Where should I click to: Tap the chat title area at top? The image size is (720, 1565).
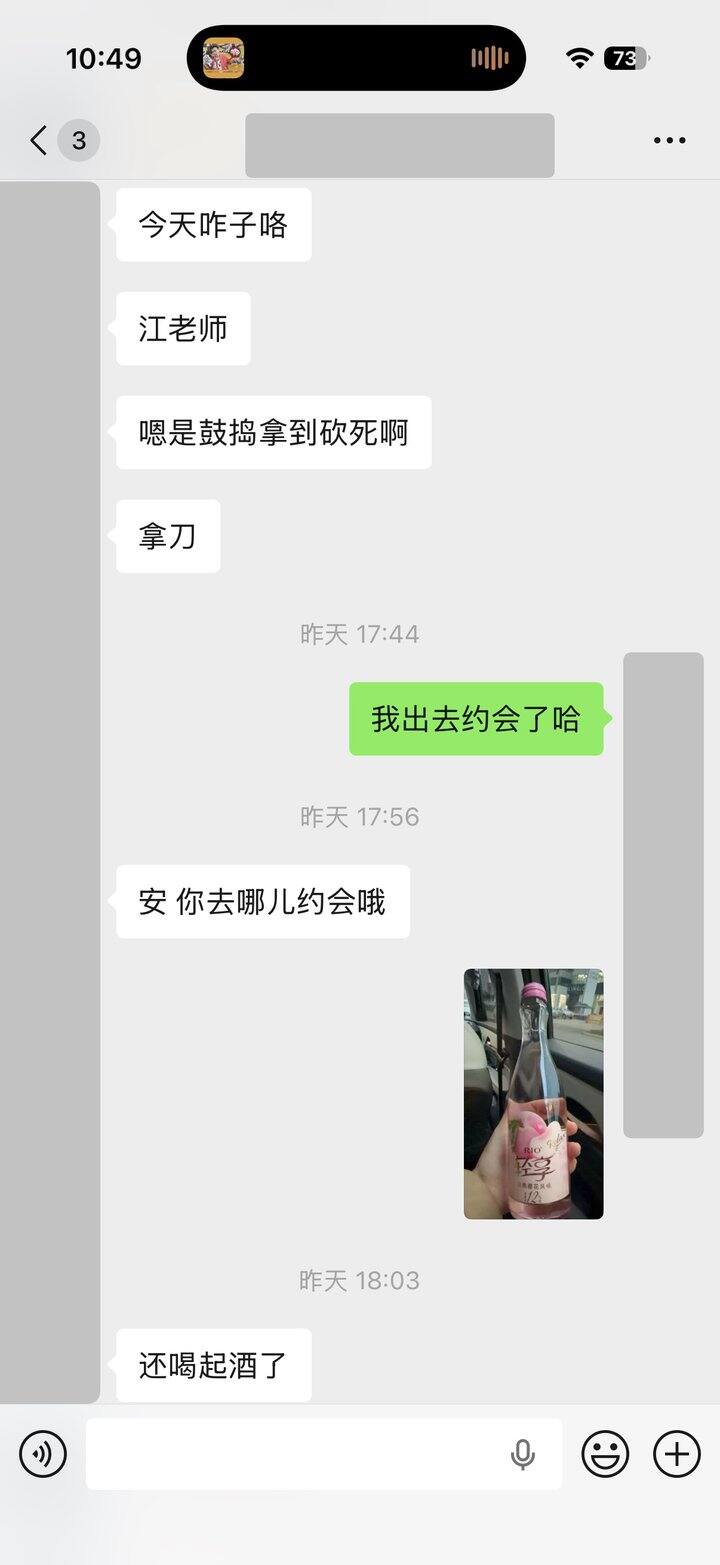[399, 145]
